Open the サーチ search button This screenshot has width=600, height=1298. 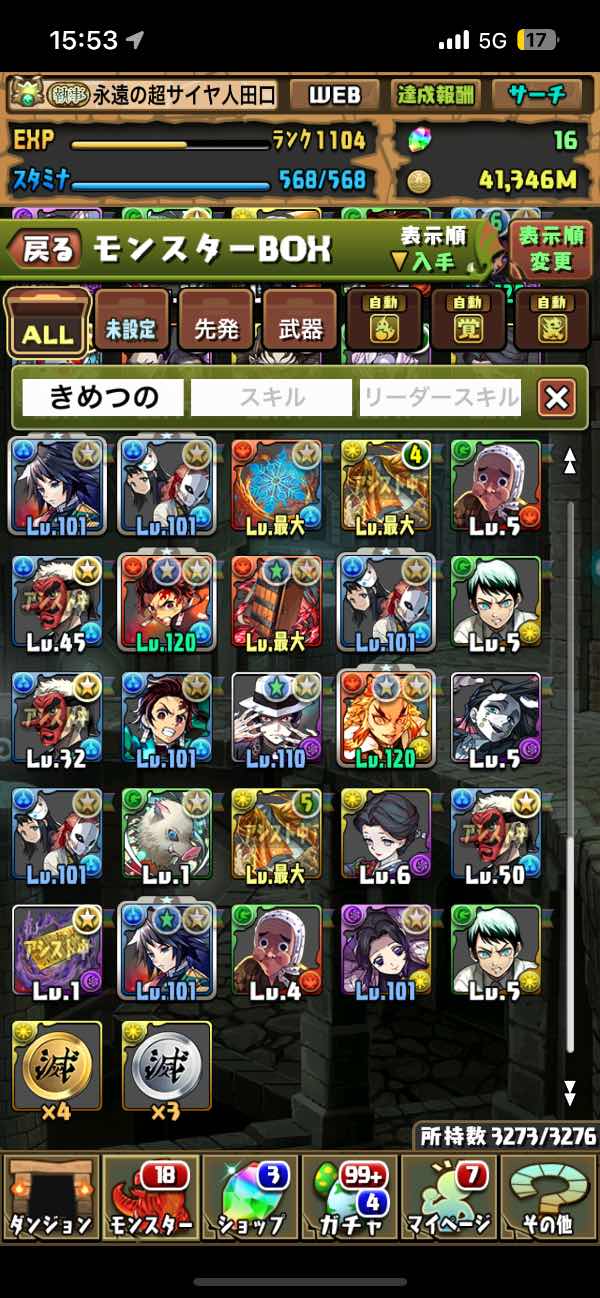pyautogui.click(x=537, y=95)
